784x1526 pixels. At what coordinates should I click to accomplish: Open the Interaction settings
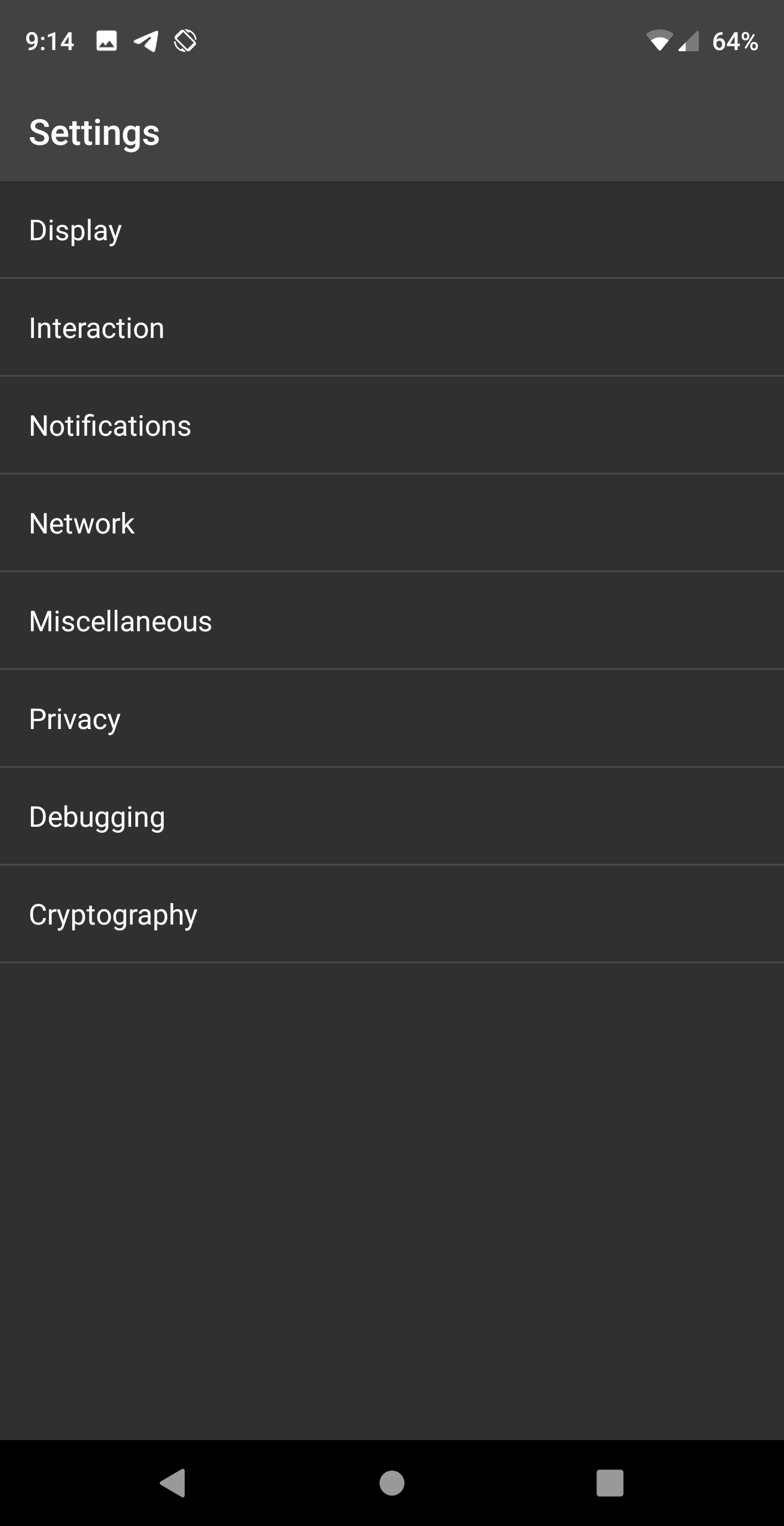[x=392, y=328]
